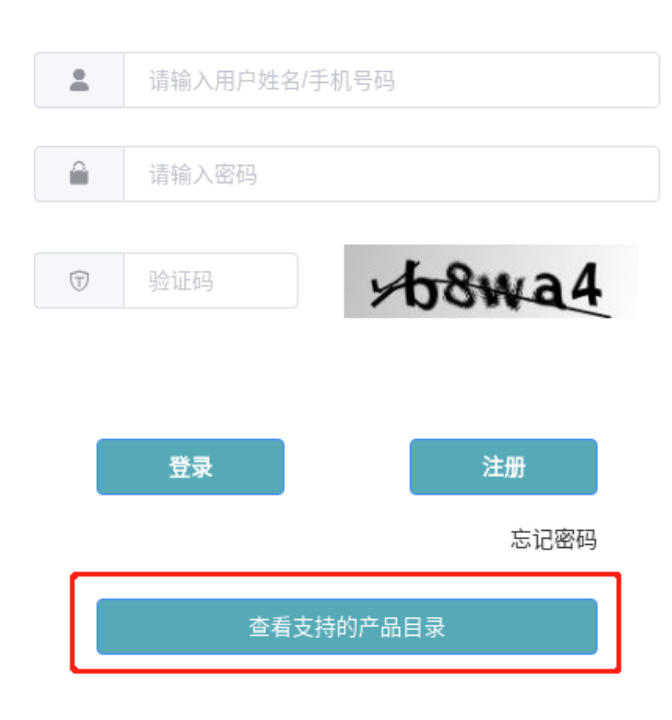Viewport: 672px width, 720px height.
Task: Tap the 登录 login button
Action: [190, 467]
